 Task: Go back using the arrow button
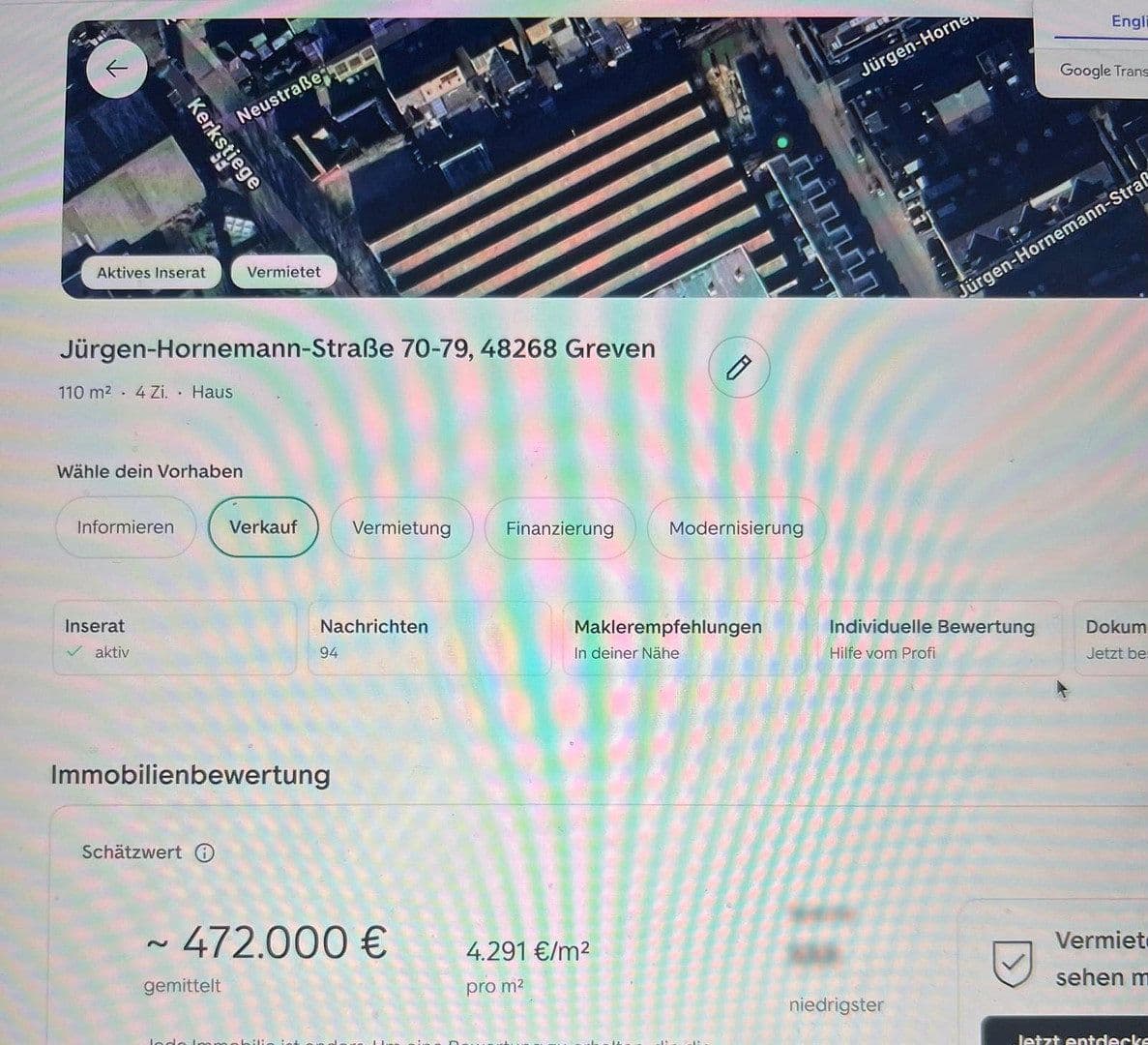117,68
